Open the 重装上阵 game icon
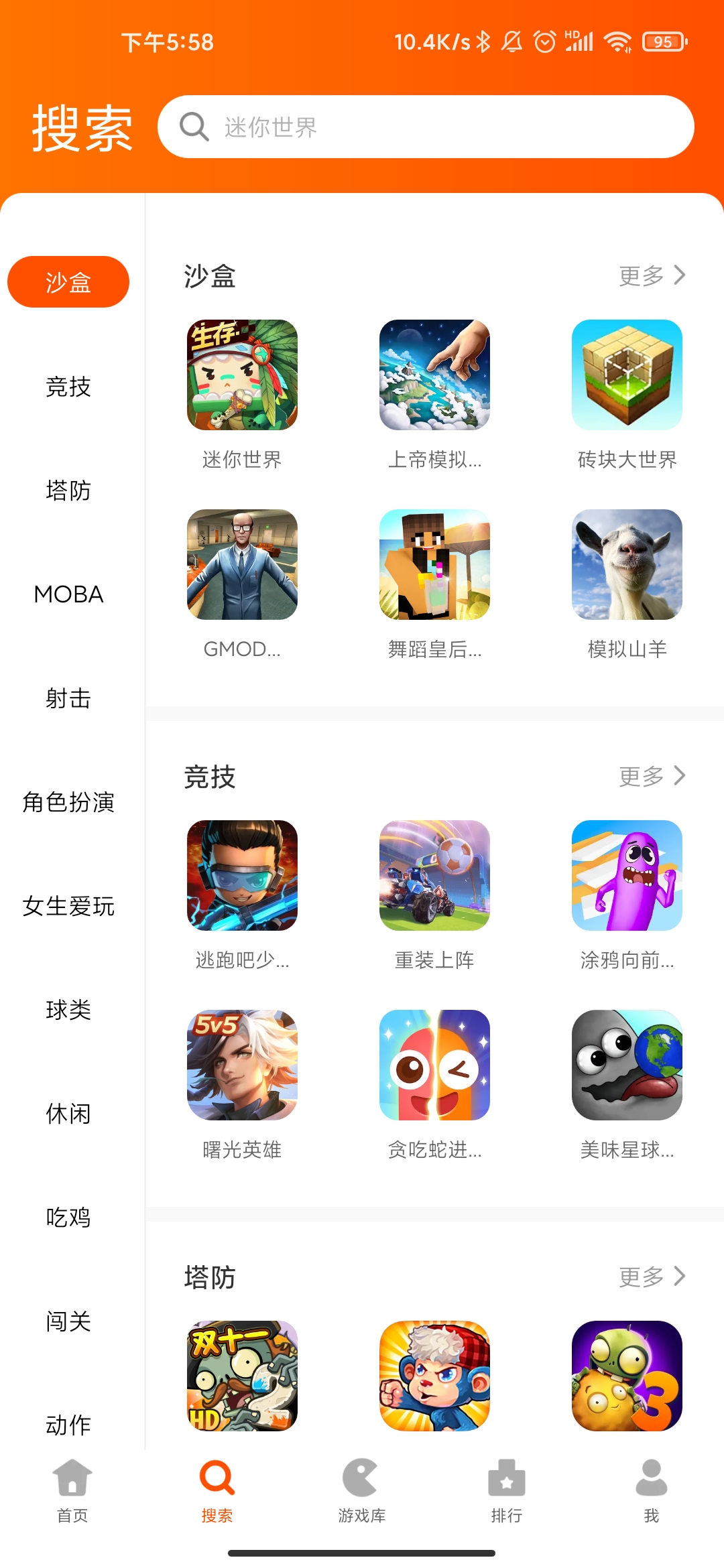This screenshot has height=1568, width=724. tap(434, 876)
